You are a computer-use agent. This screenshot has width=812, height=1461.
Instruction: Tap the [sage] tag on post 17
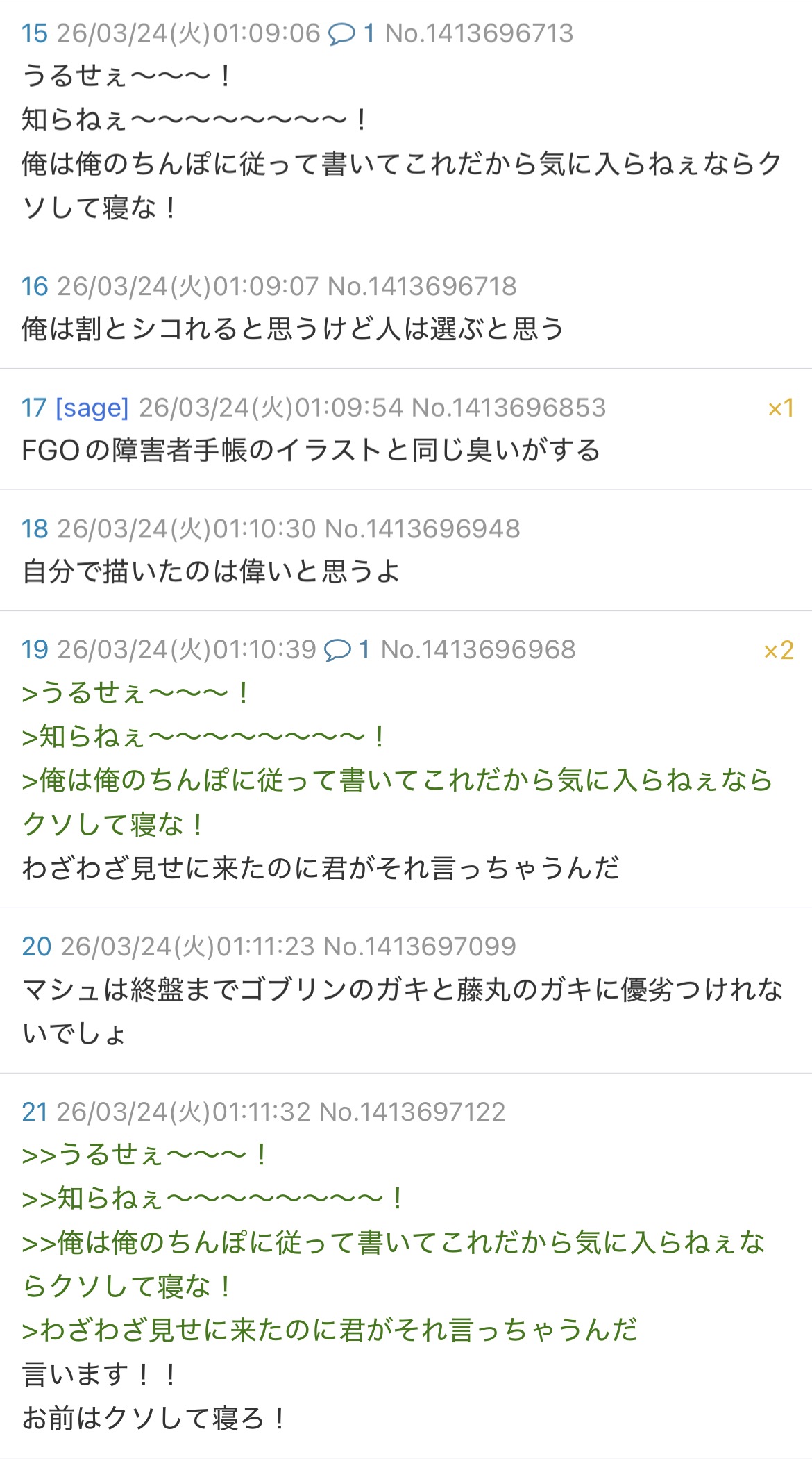(92, 408)
